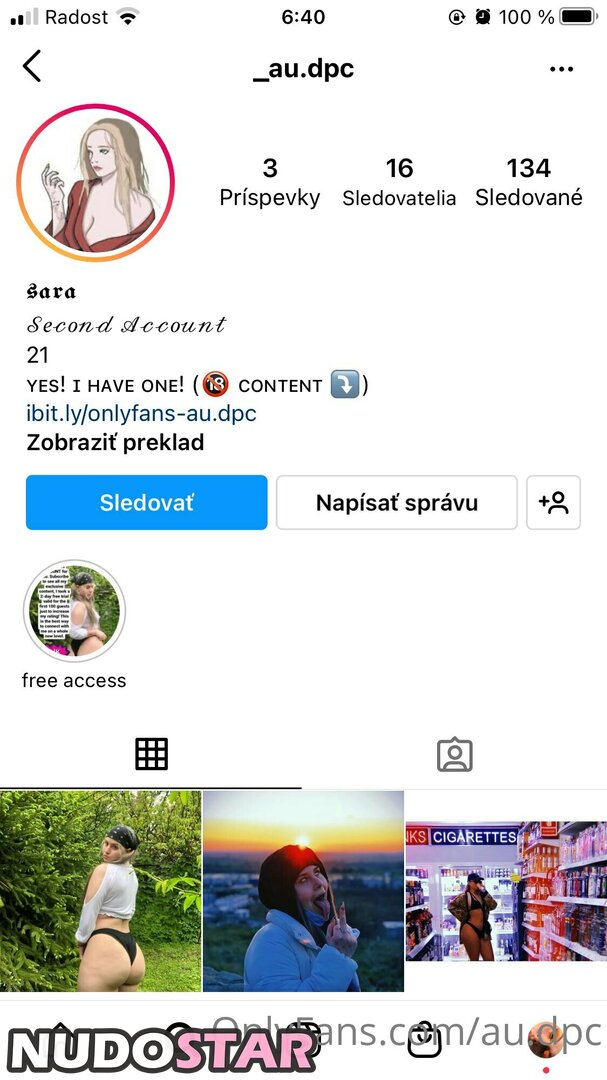Open the 'free access' story highlight
The image size is (607, 1080).
pos(73,611)
